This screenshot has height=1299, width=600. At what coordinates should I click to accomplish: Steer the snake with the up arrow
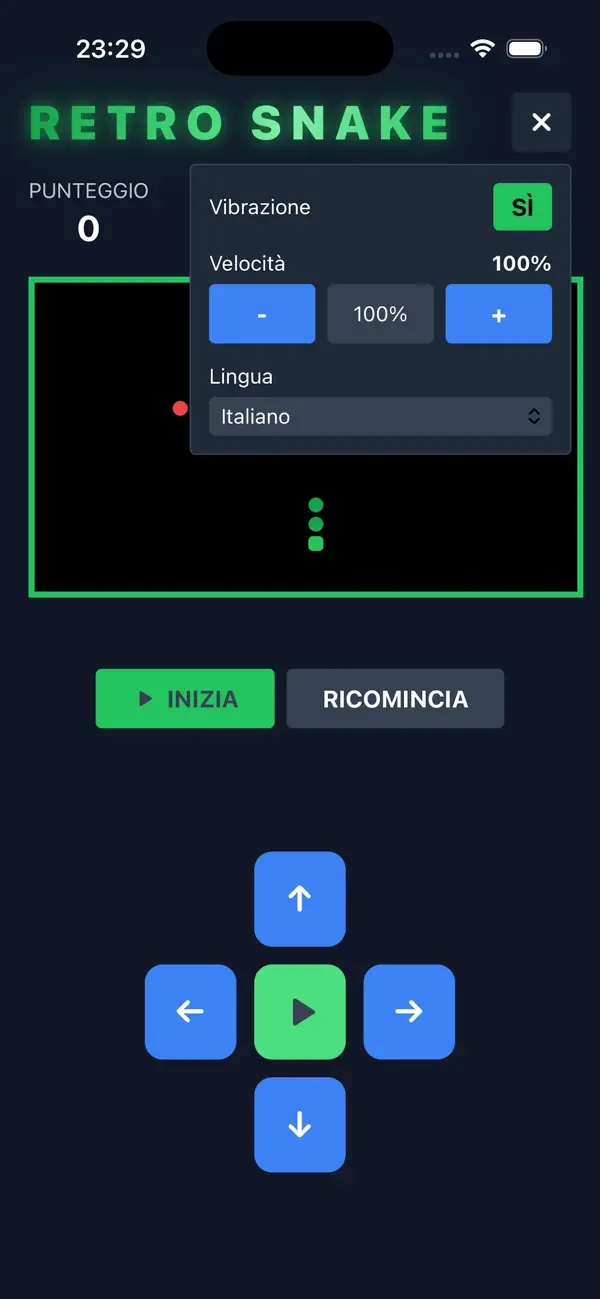click(x=300, y=899)
